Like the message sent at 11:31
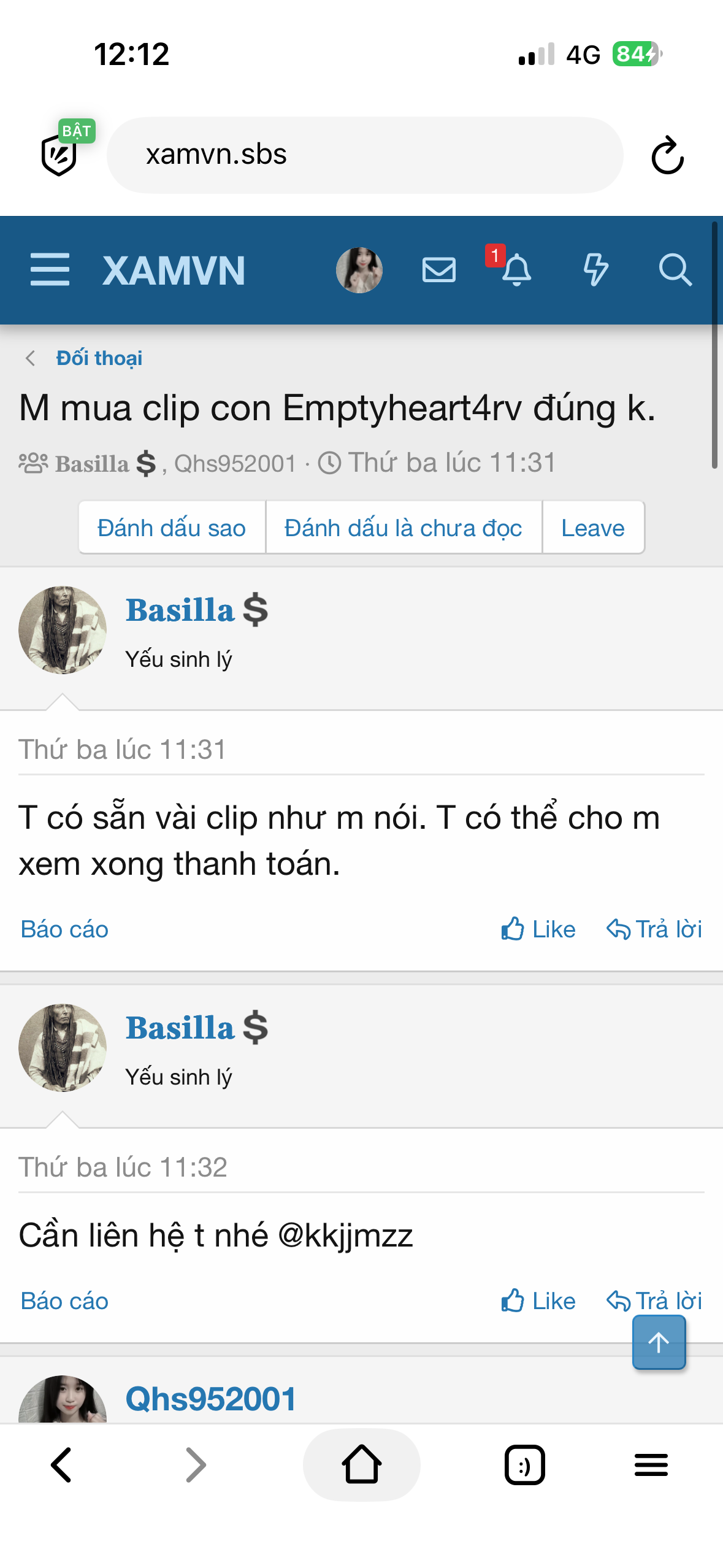The height and width of the screenshot is (1568, 723). (x=538, y=929)
